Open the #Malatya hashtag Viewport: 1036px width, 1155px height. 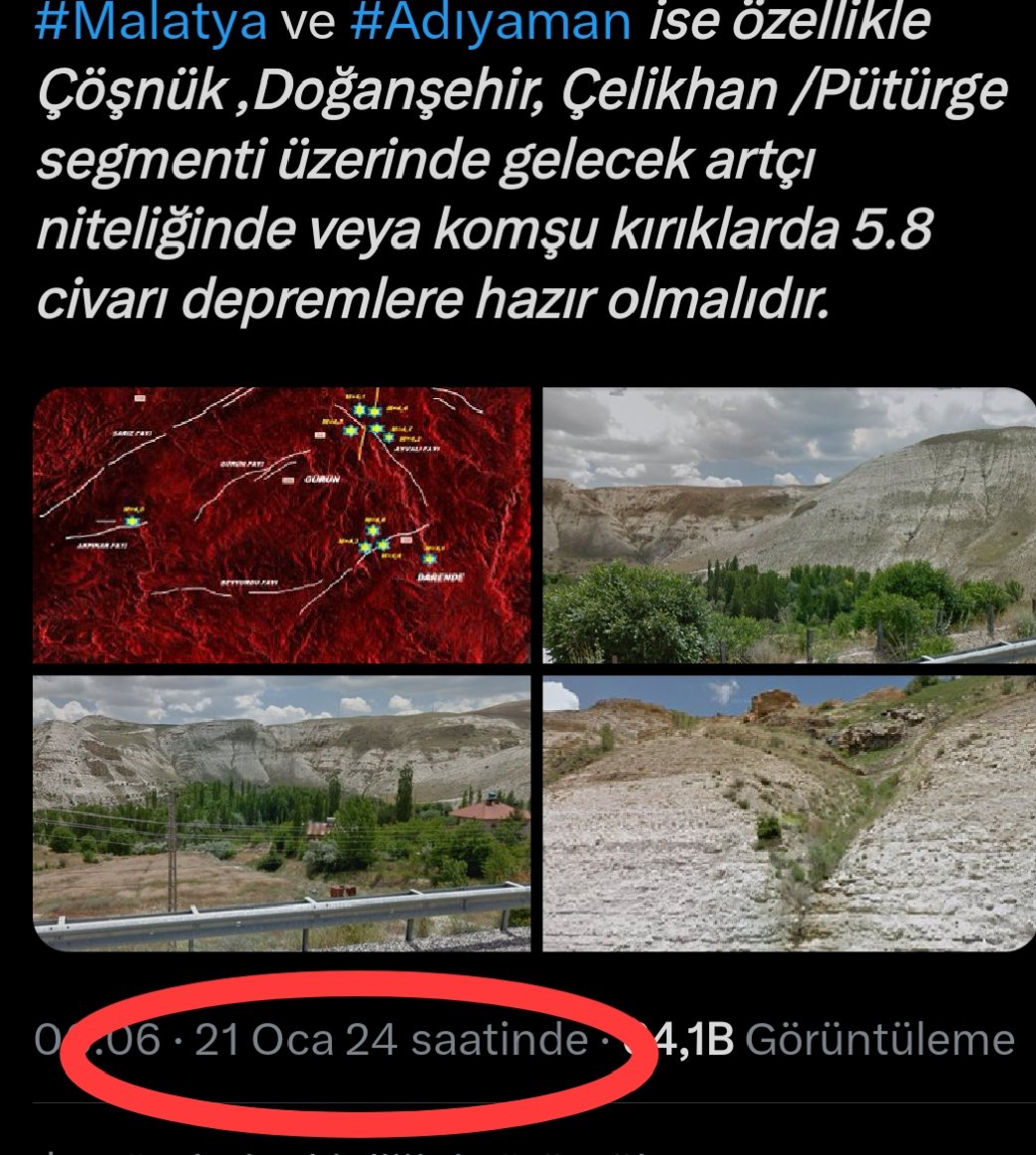[150, 20]
